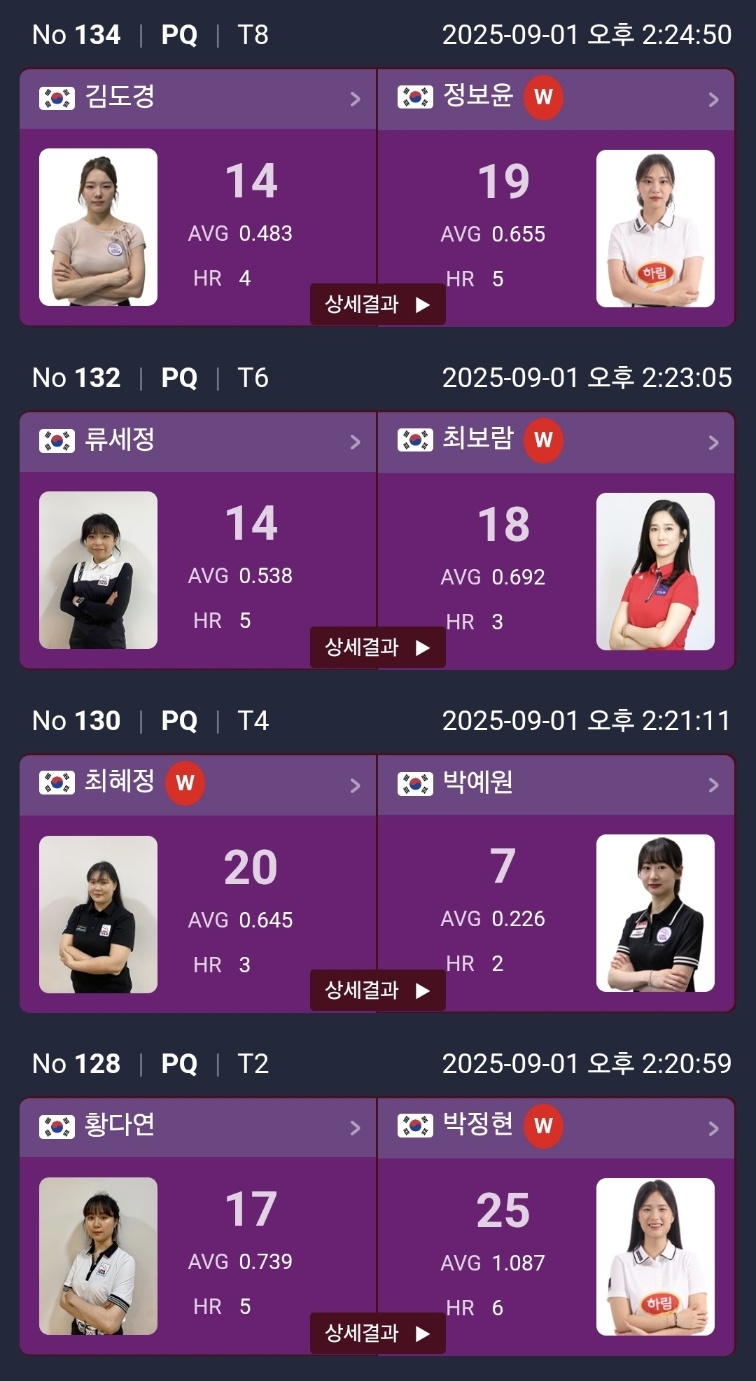Open player profile of 김도경
Viewport: 756px width, 1381px height.
coord(198,98)
